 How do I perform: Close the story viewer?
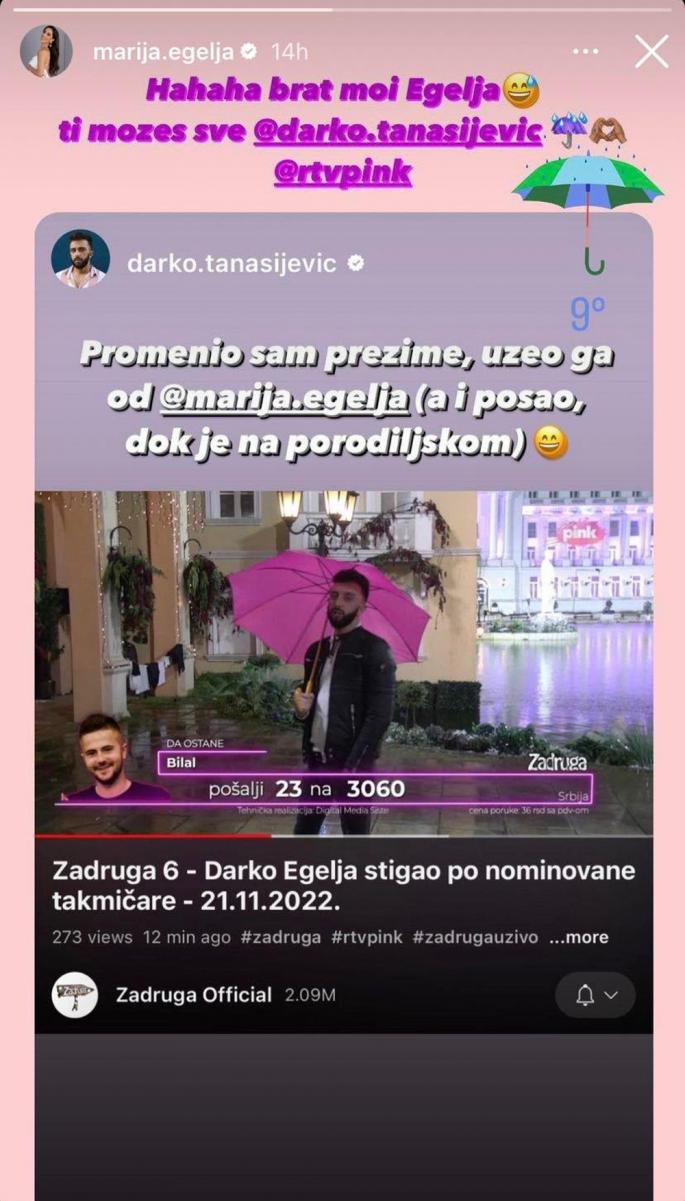[x=651, y=51]
